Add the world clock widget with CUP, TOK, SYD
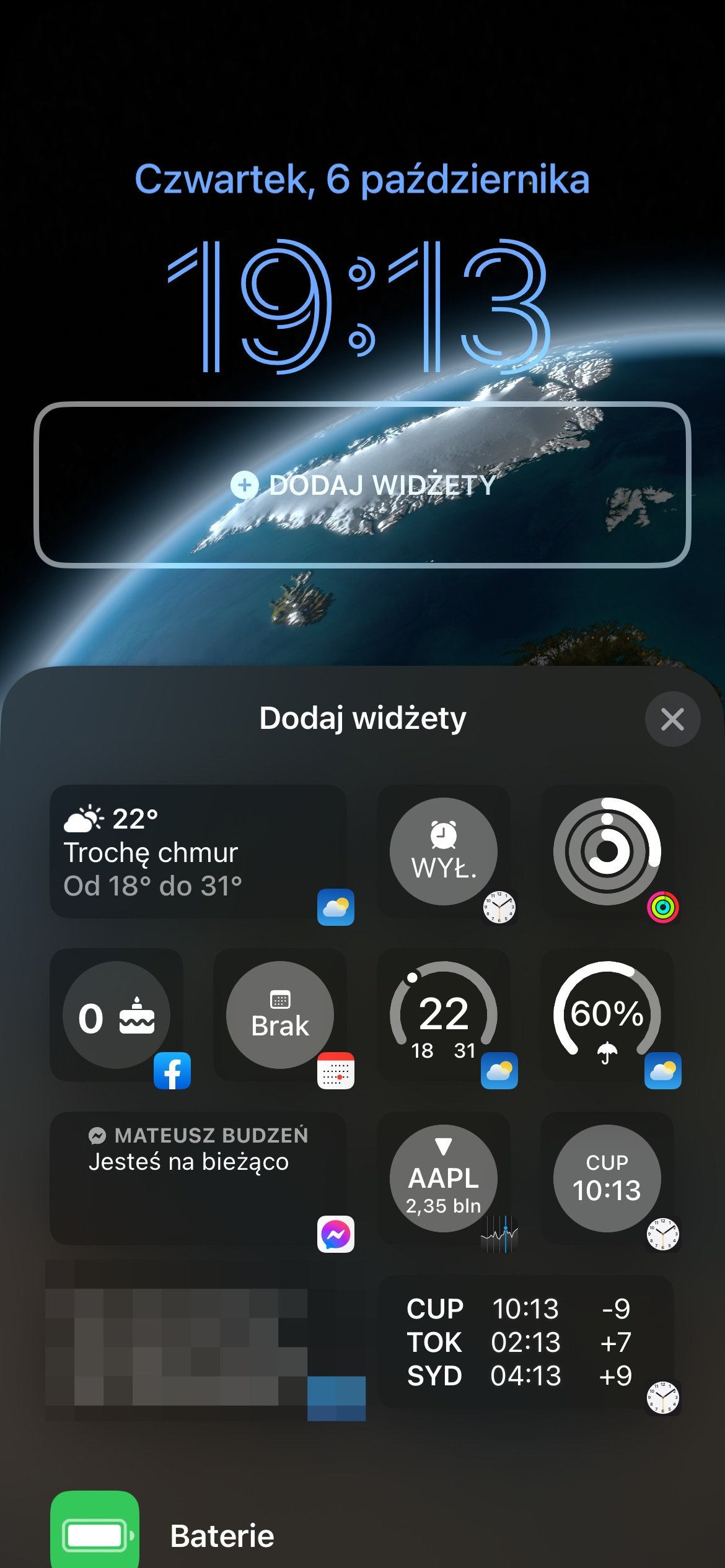 [525, 1341]
